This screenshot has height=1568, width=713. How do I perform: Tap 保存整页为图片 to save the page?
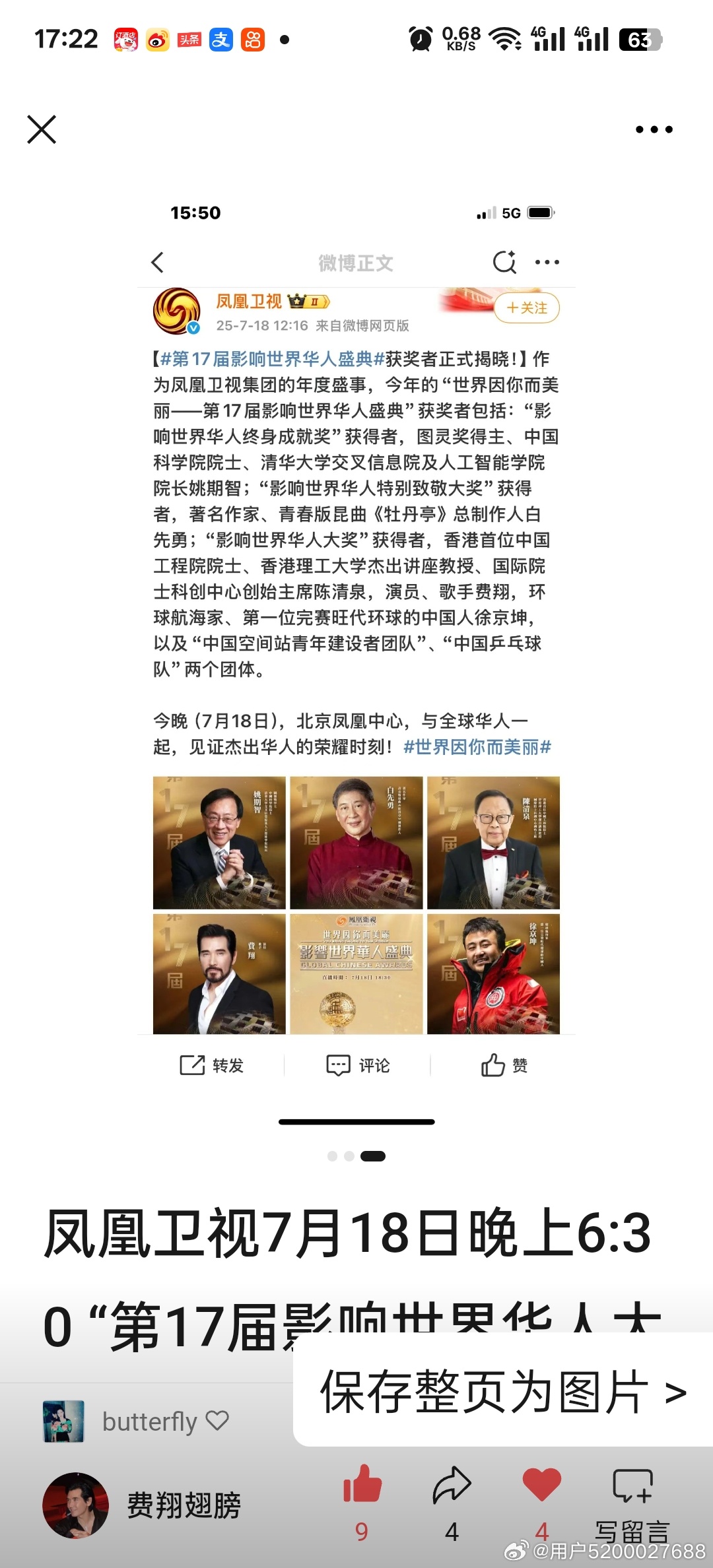[x=503, y=1390]
